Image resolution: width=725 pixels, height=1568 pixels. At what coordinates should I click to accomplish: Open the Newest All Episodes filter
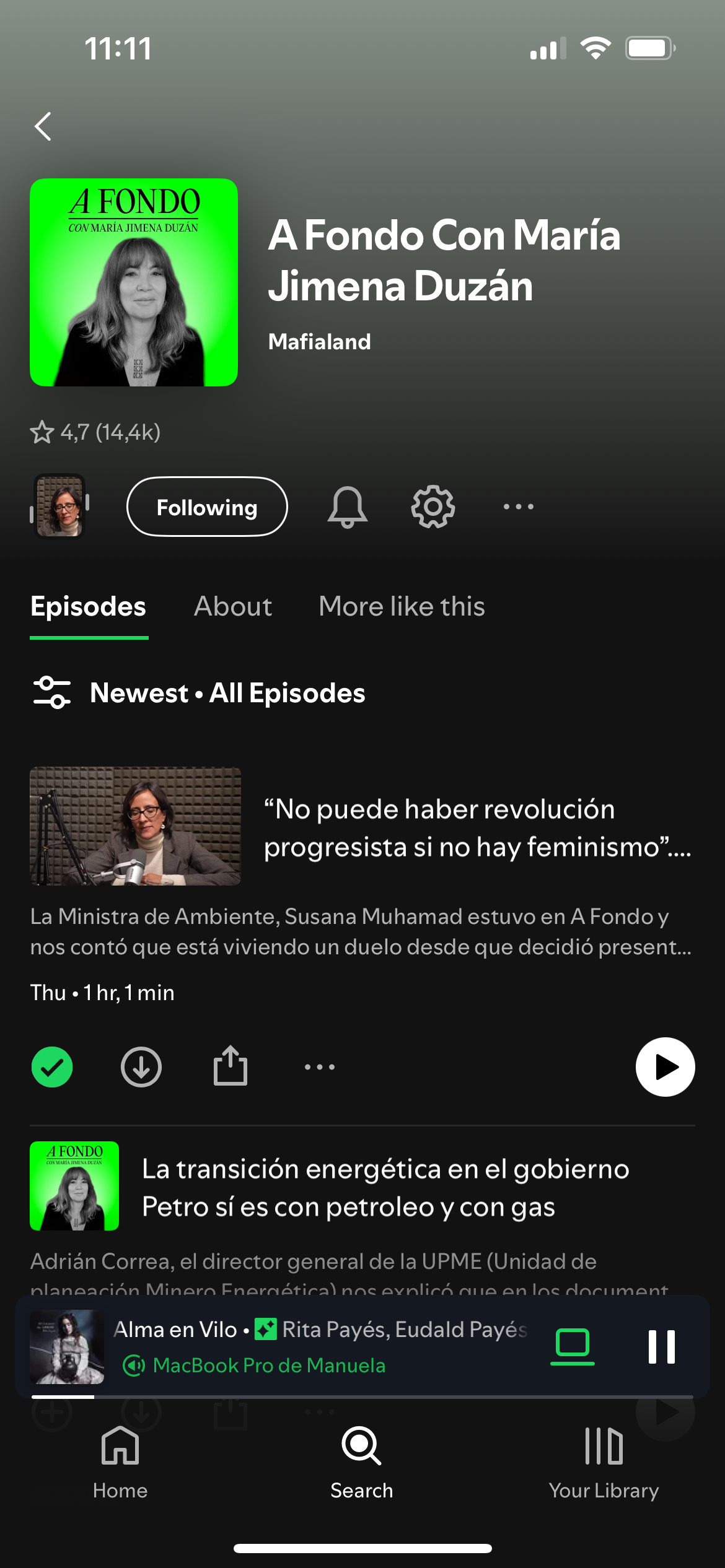click(x=198, y=693)
